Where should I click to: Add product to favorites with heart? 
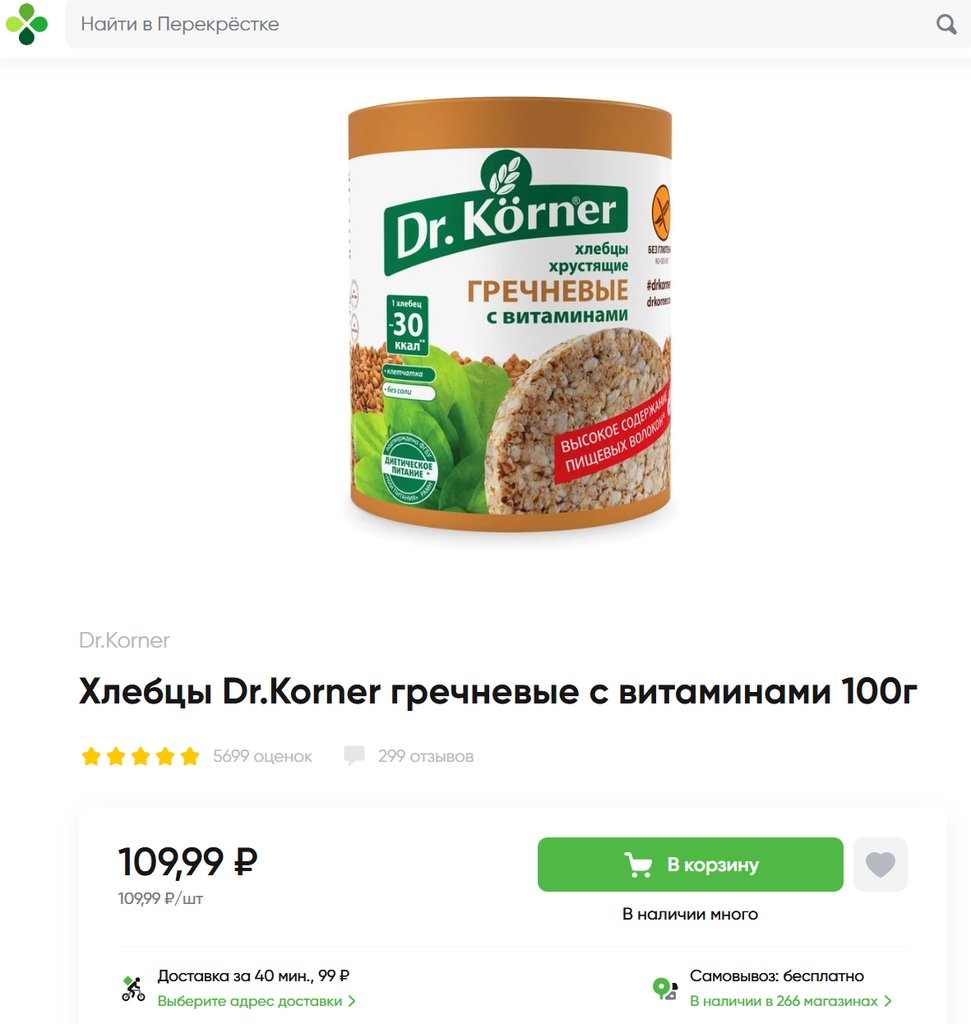tap(880, 864)
